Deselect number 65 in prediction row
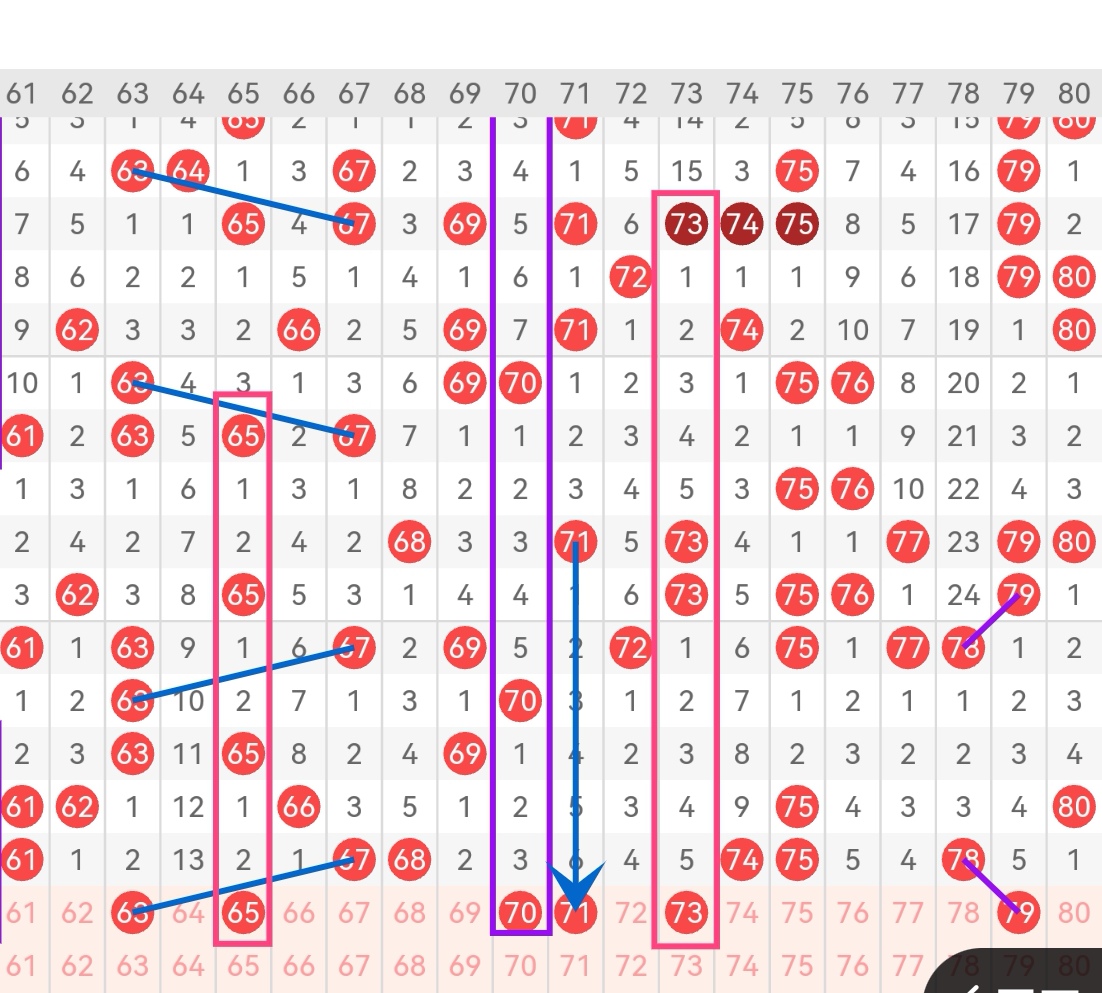The image size is (1102, 993). (243, 912)
